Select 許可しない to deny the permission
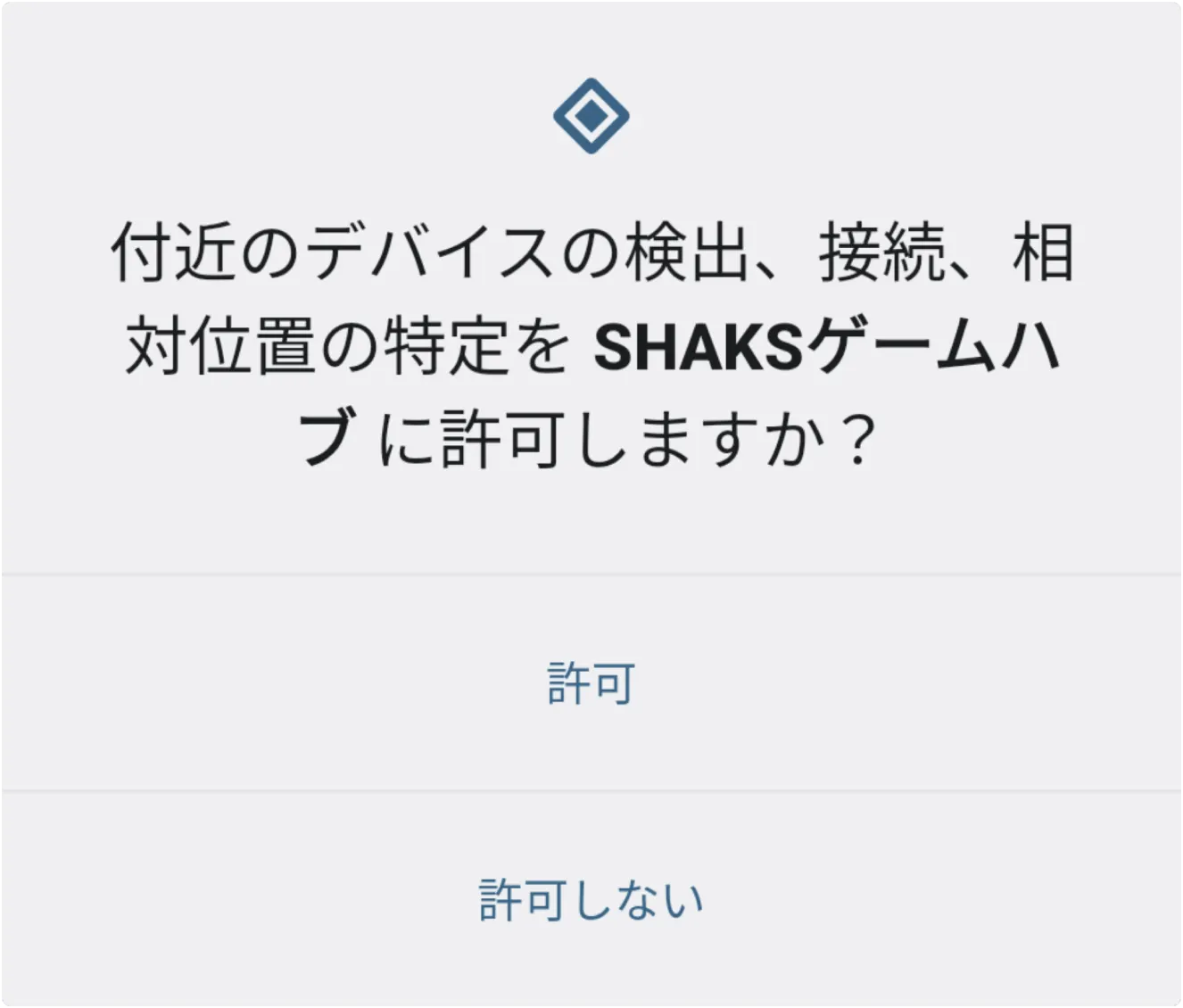The image size is (1183, 1008). pos(591,899)
